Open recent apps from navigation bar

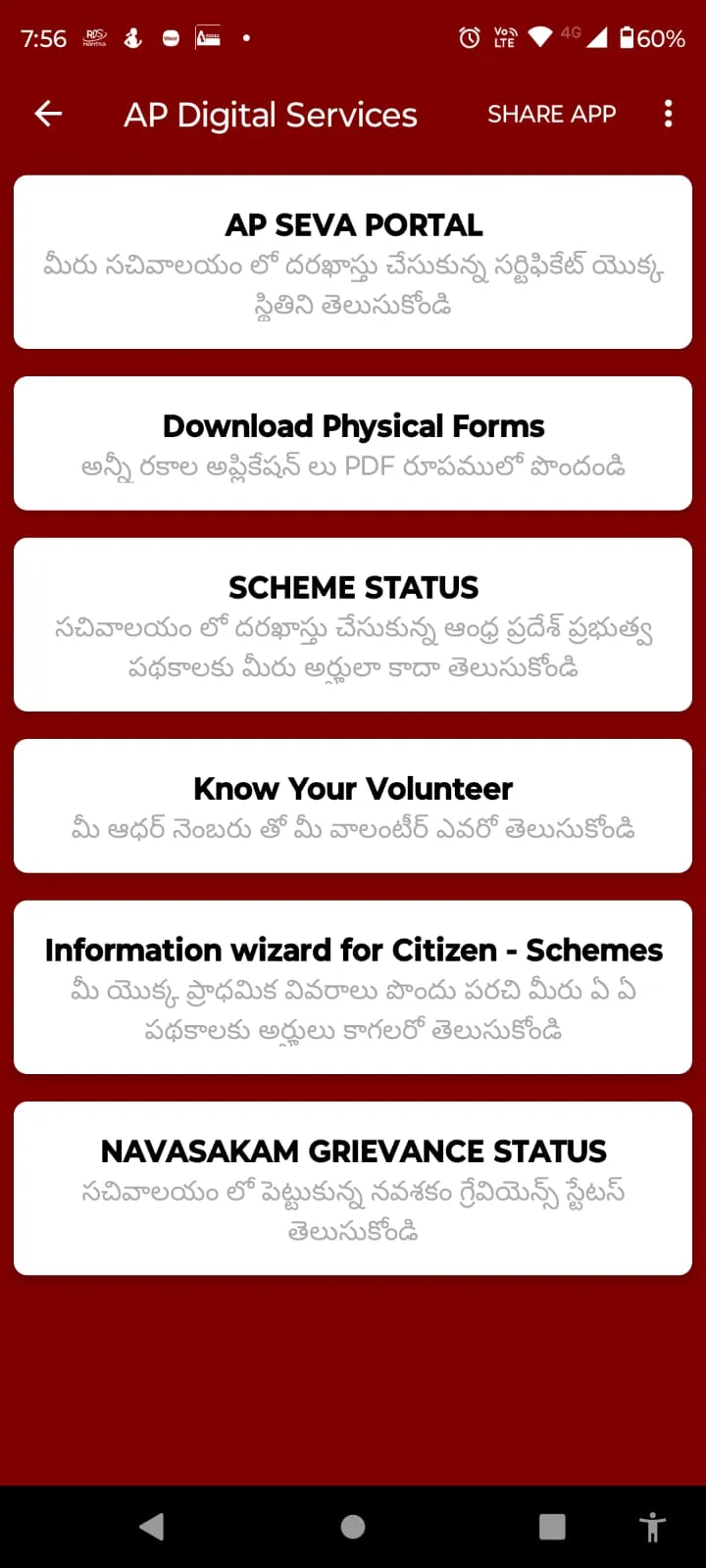pyautogui.click(x=553, y=1527)
